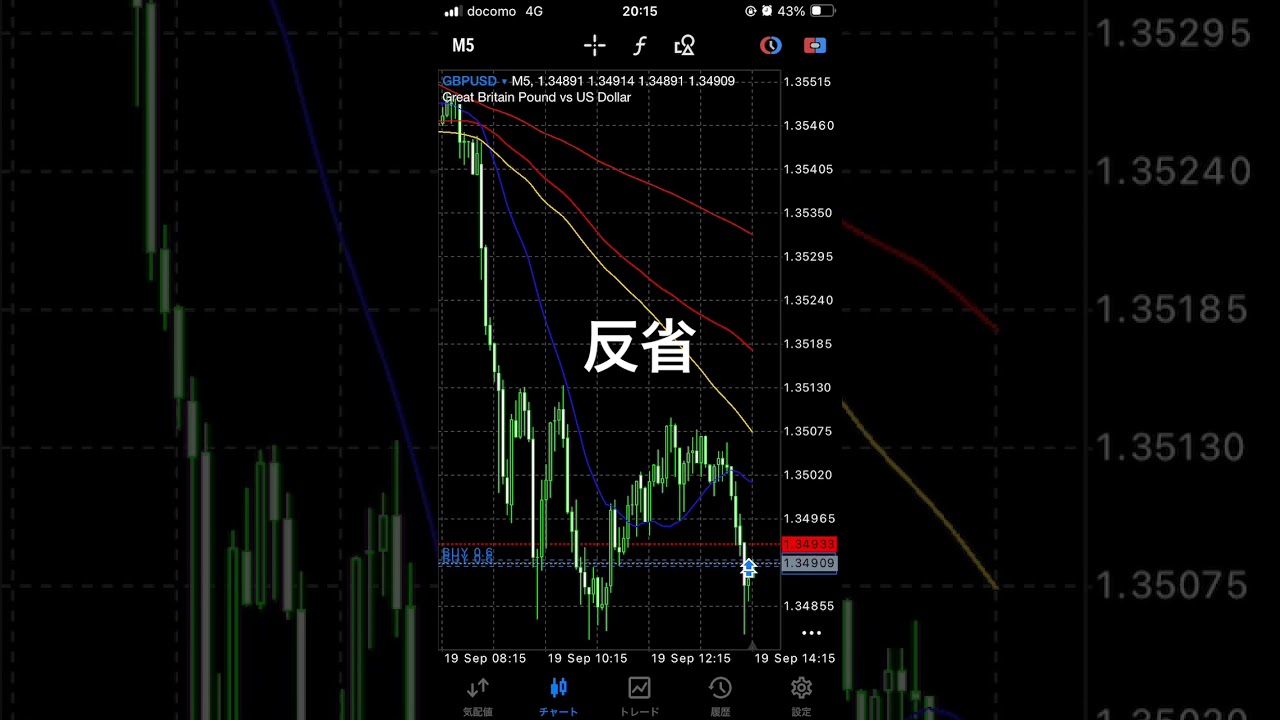Switch to the 気配値 quotes tab

click(x=478, y=695)
